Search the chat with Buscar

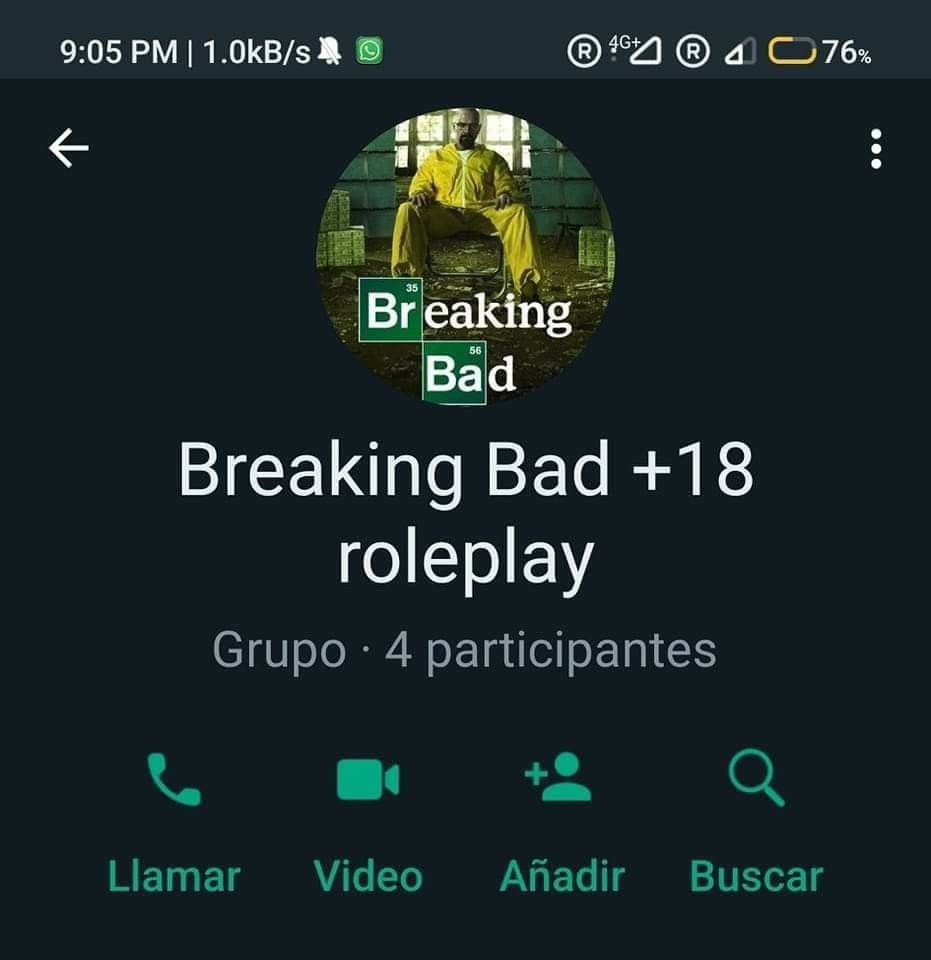click(756, 822)
